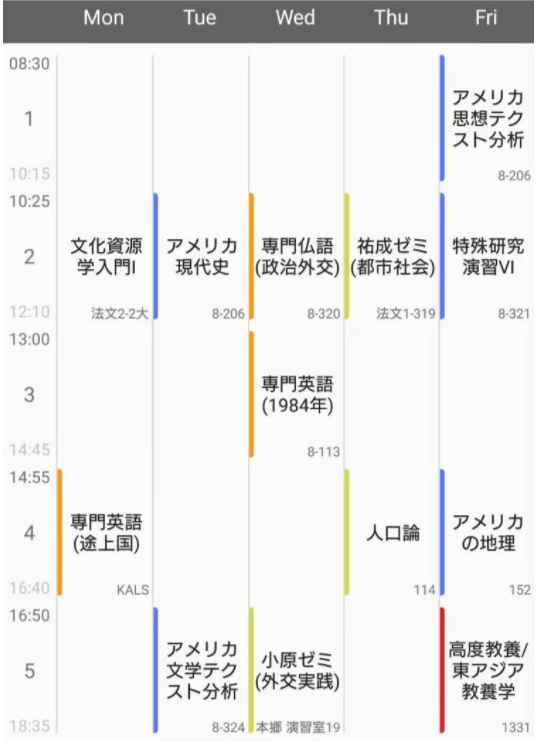Image resolution: width=552 pixels, height=752 pixels.
Task: Select the アメリカ現代史 class on Tuesday
Action: [x=200, y=256]
